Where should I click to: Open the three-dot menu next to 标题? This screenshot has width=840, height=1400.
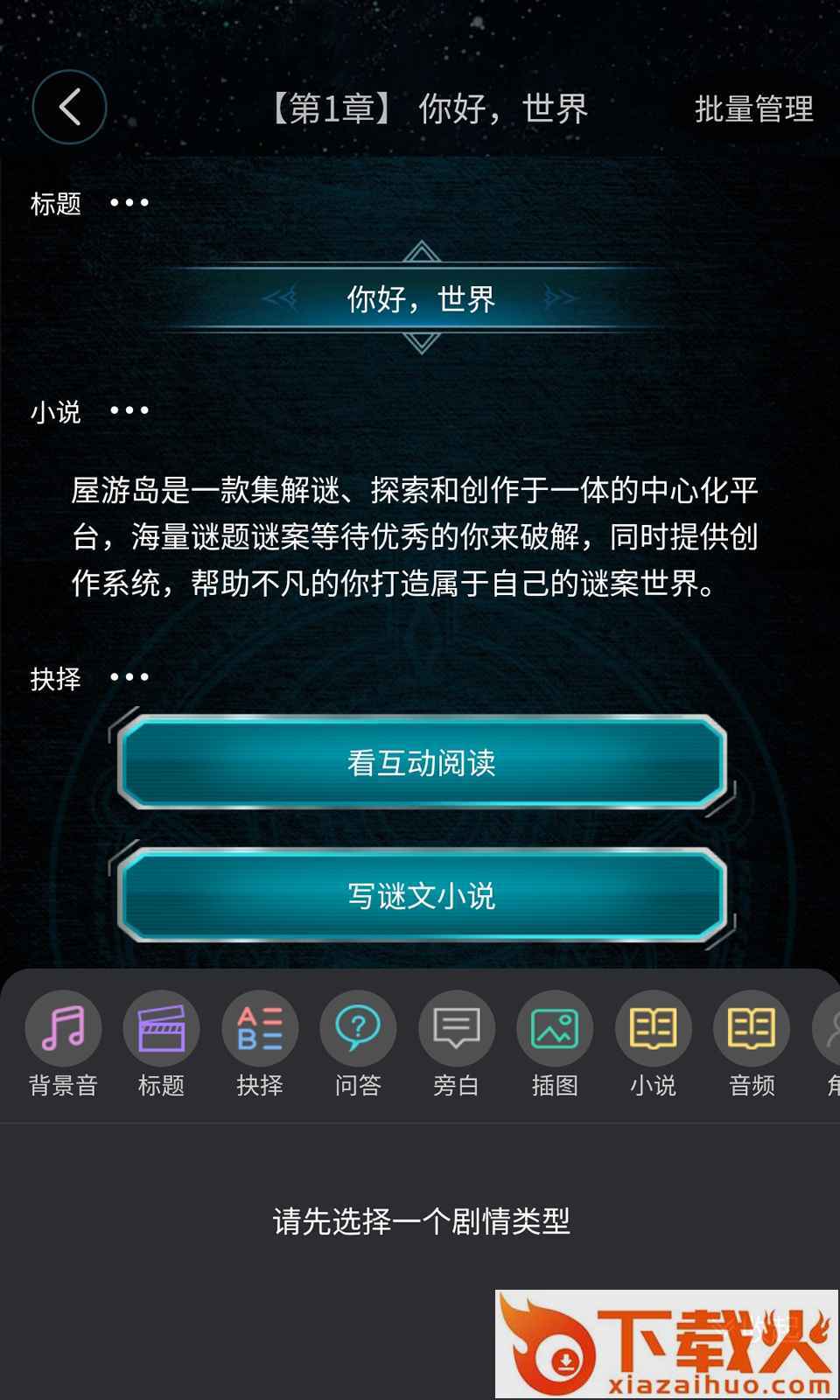(129, 203)
